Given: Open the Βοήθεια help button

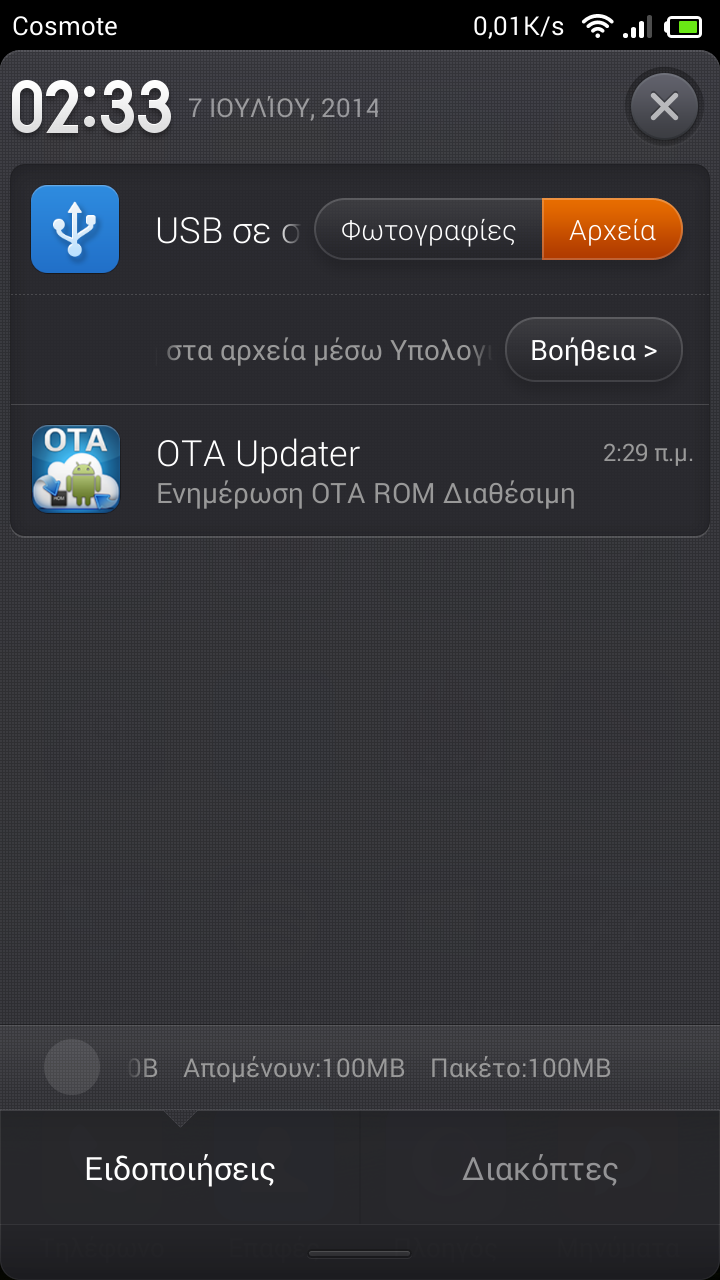Looking at the screenshot, I should point(594,351).
